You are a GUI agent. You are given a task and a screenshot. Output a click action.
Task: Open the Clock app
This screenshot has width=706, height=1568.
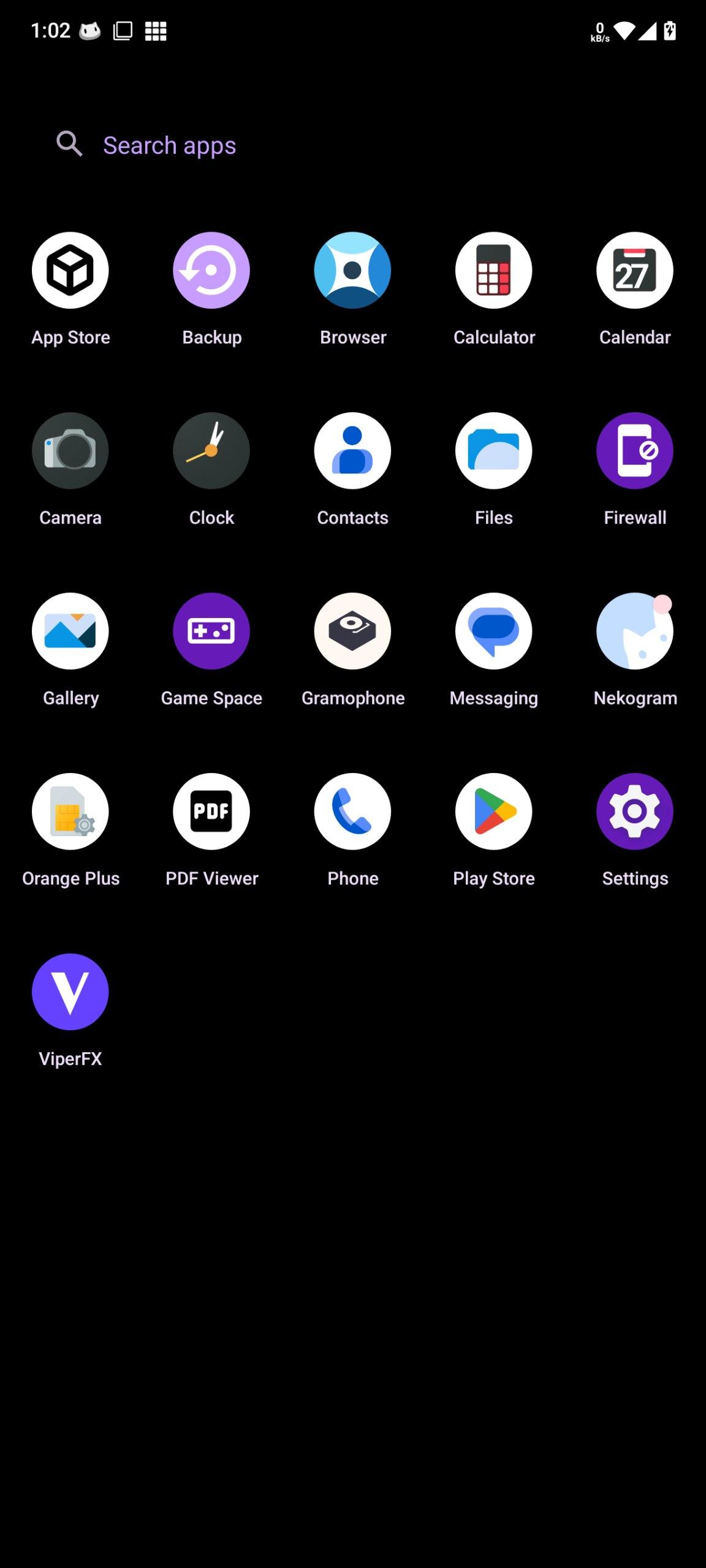tap(211, 451)
